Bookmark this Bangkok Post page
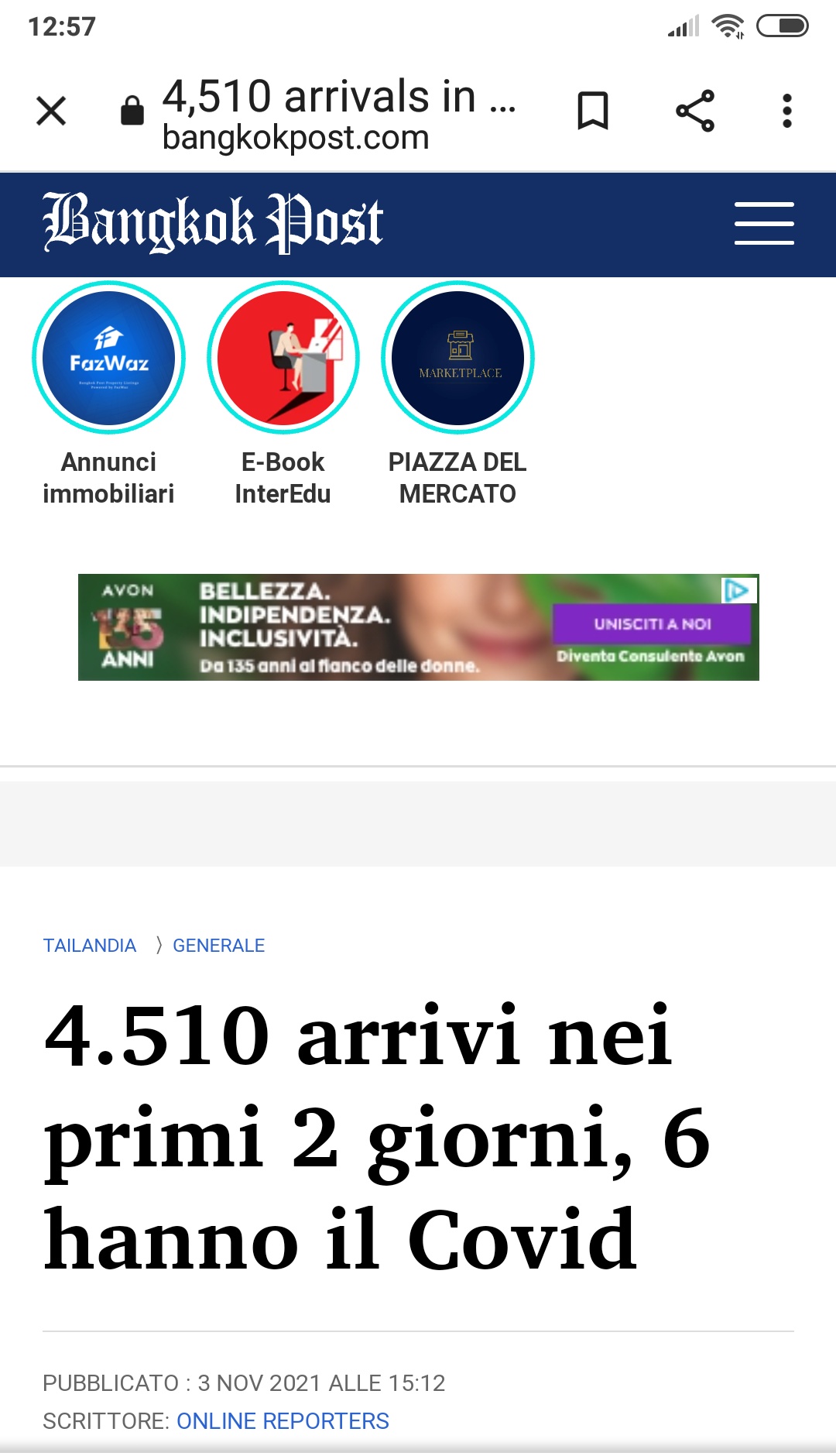The image size is (836, 1456). [x=593, y=111]
